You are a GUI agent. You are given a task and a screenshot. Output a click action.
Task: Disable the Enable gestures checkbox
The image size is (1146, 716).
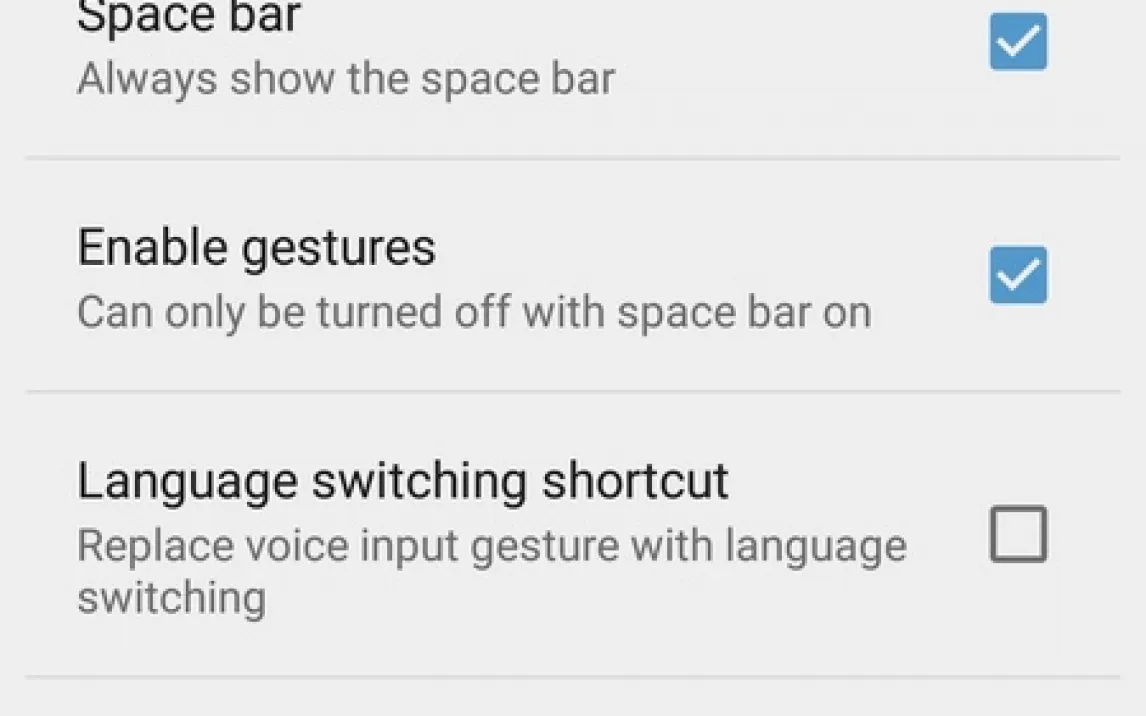(x=1018, y=275)
